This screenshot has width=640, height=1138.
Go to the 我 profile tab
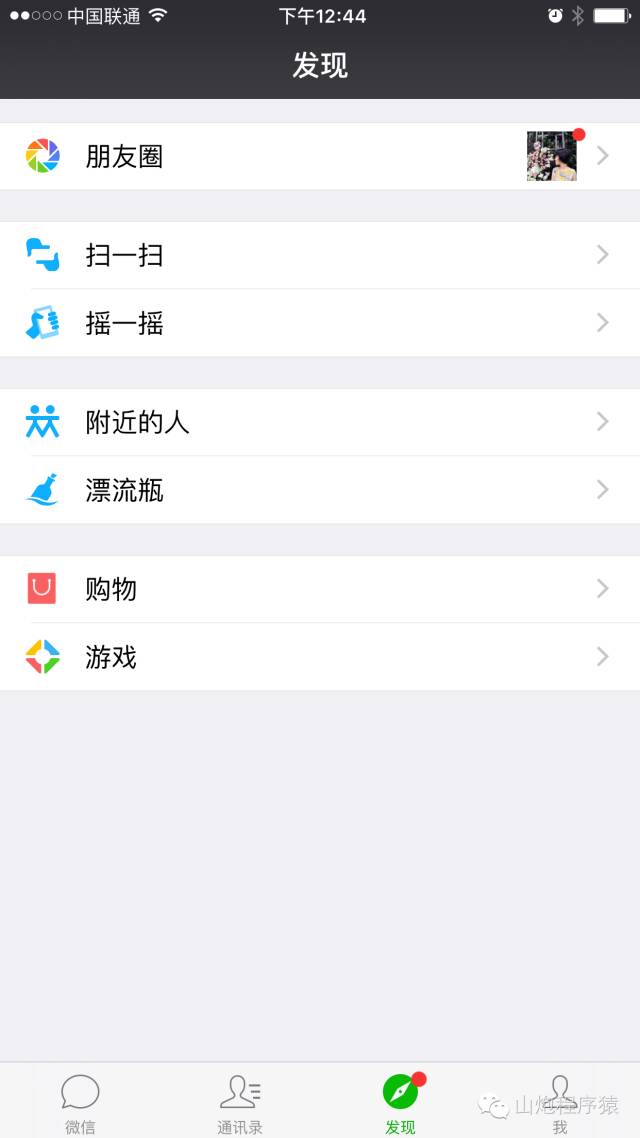[560, 1102]
